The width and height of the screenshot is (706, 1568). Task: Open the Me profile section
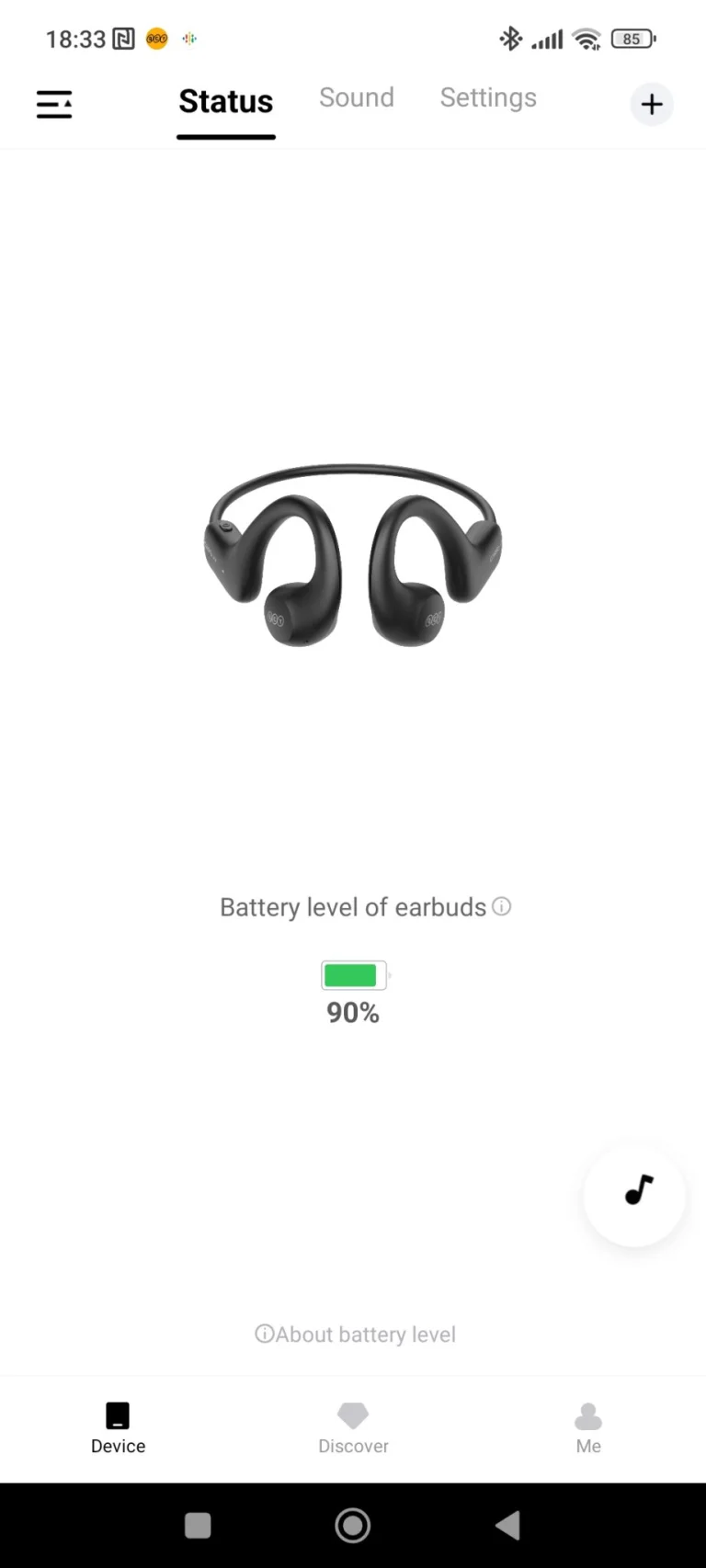(x=588, y=1425)
